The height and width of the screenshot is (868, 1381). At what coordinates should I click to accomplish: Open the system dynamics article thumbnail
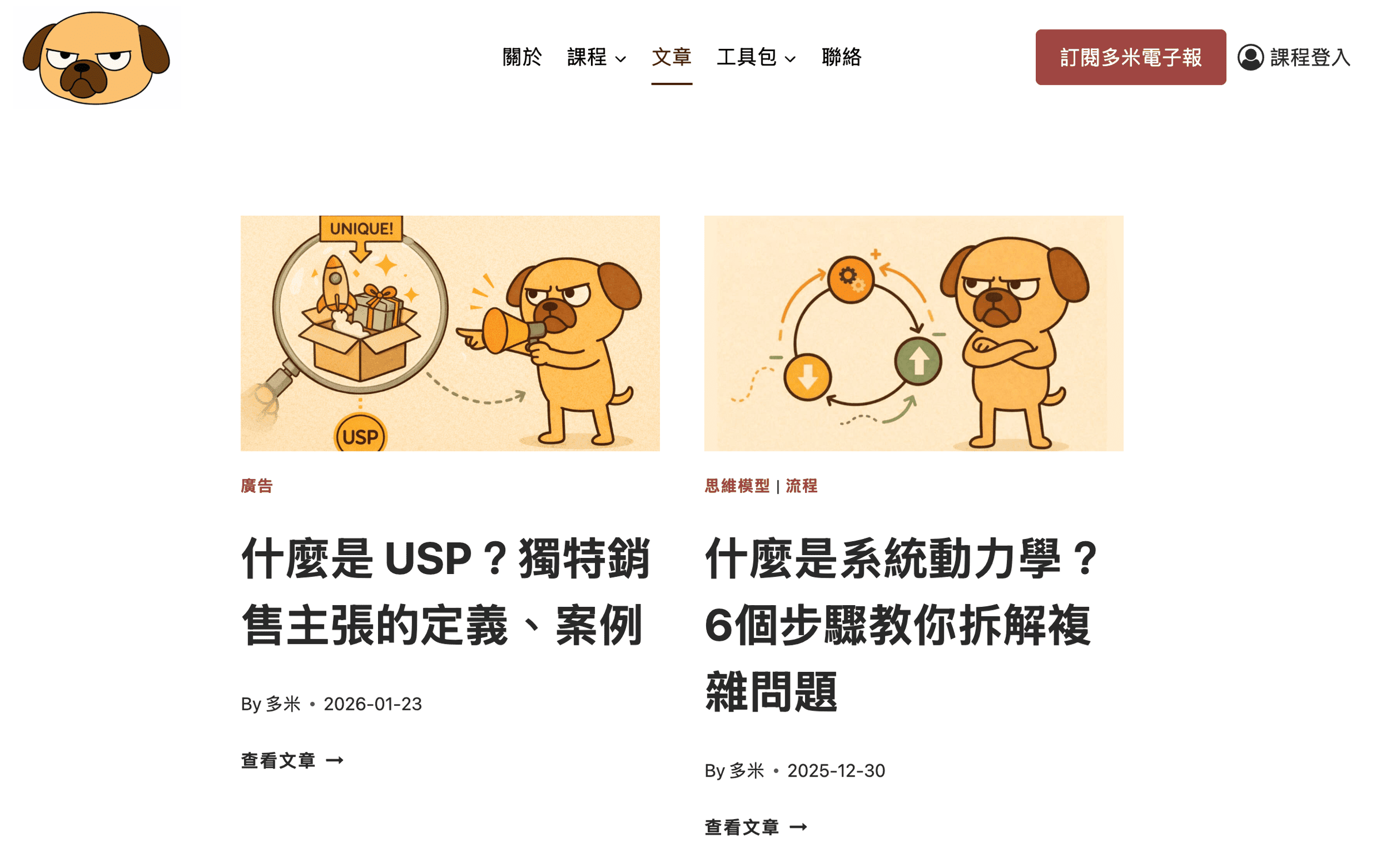(913, 333)
